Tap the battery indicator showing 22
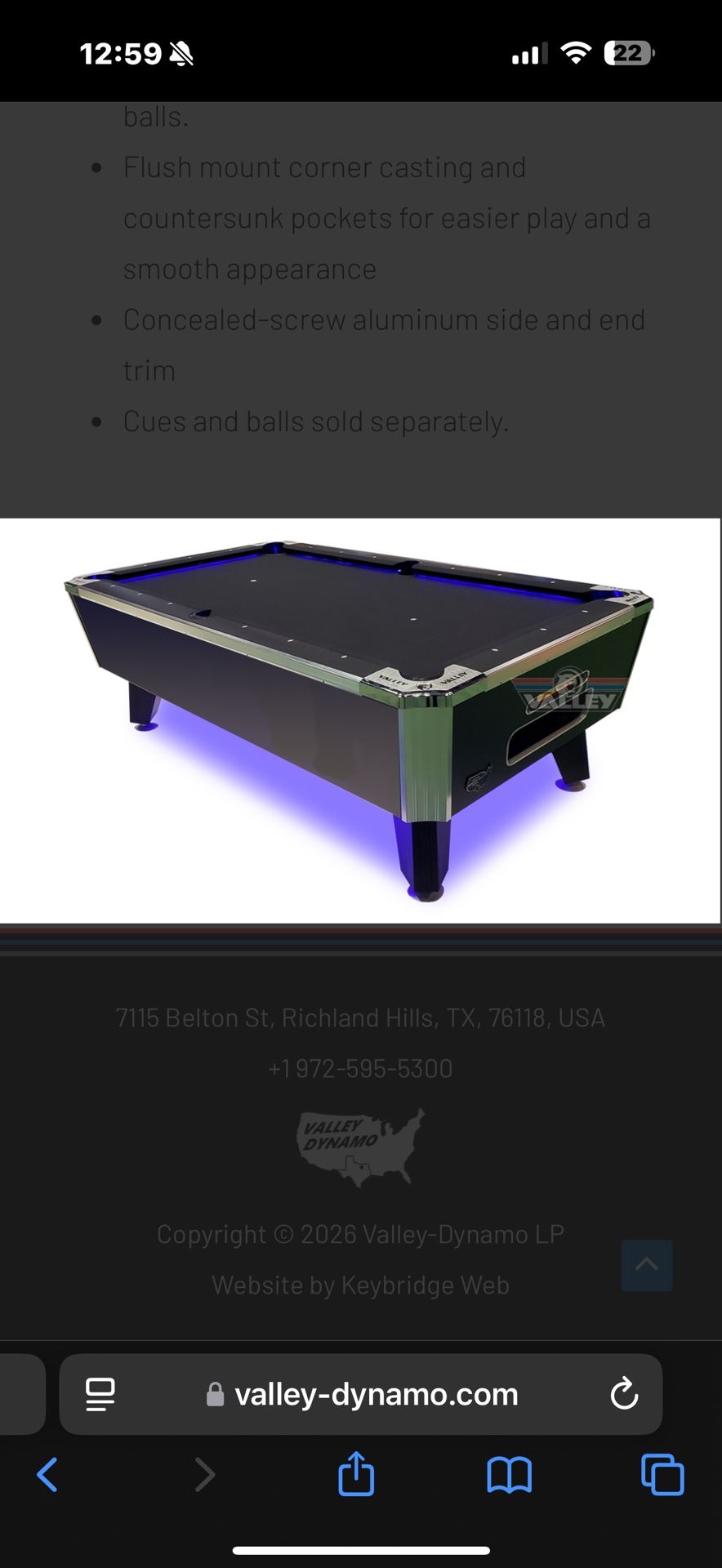The height and width of the screenshot is (1568, 722). click(627, 53)
